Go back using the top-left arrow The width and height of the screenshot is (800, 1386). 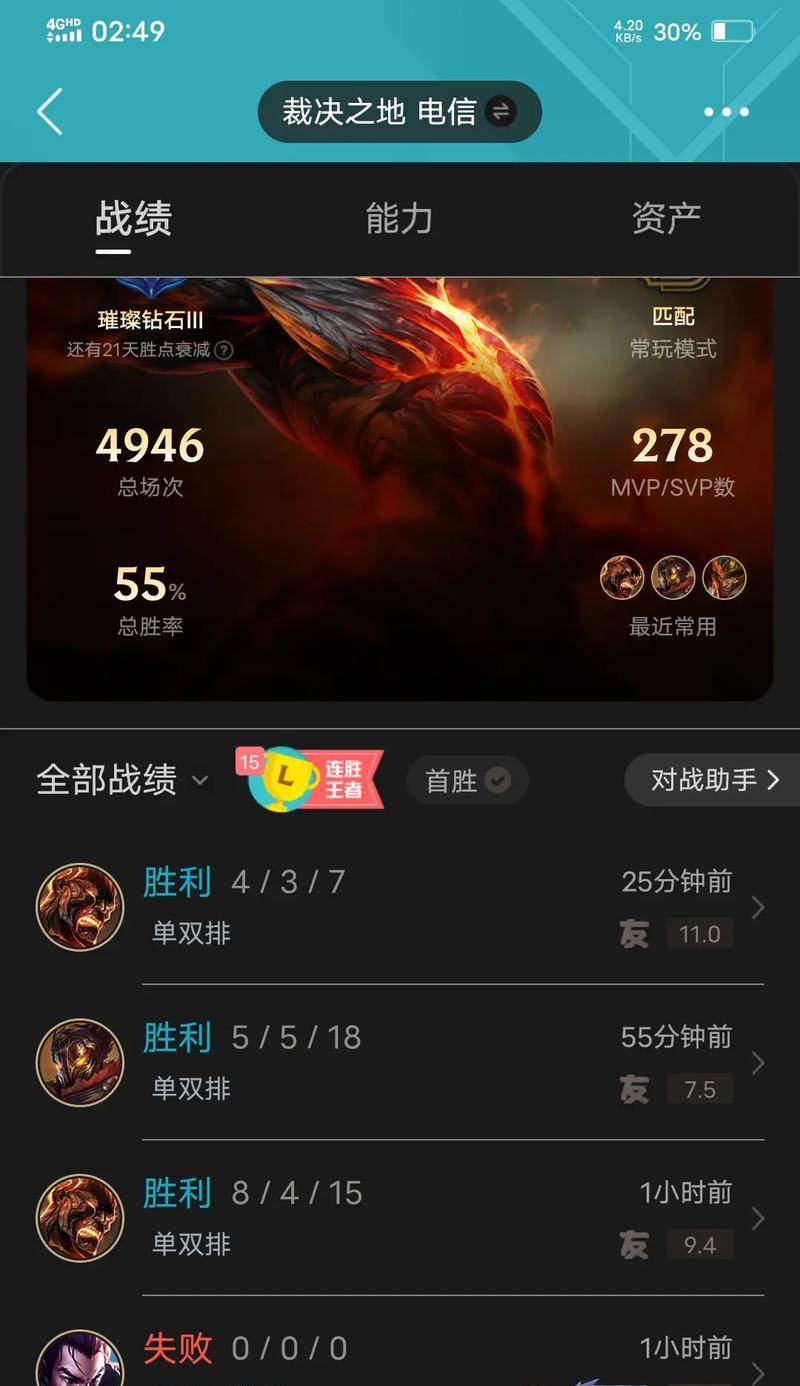pyautogui.click(x=50, y=111)
